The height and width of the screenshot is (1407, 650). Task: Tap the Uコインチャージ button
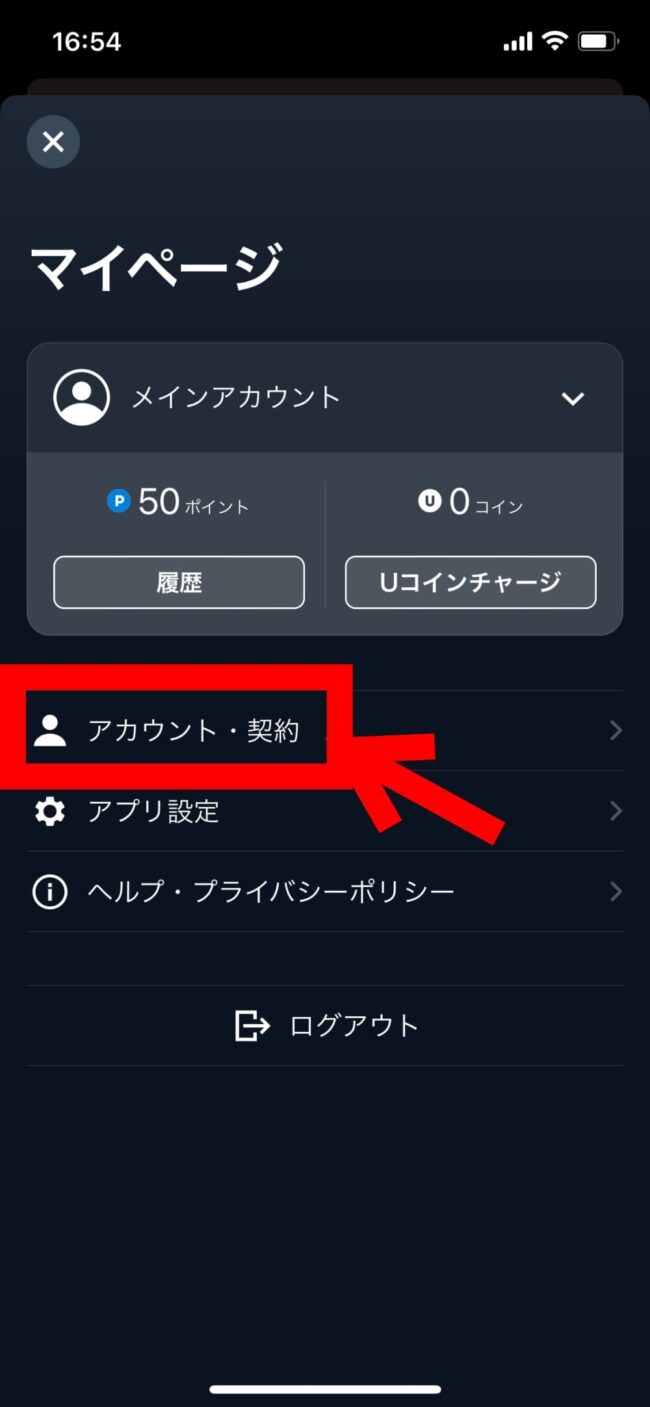(x=470, y=582)
